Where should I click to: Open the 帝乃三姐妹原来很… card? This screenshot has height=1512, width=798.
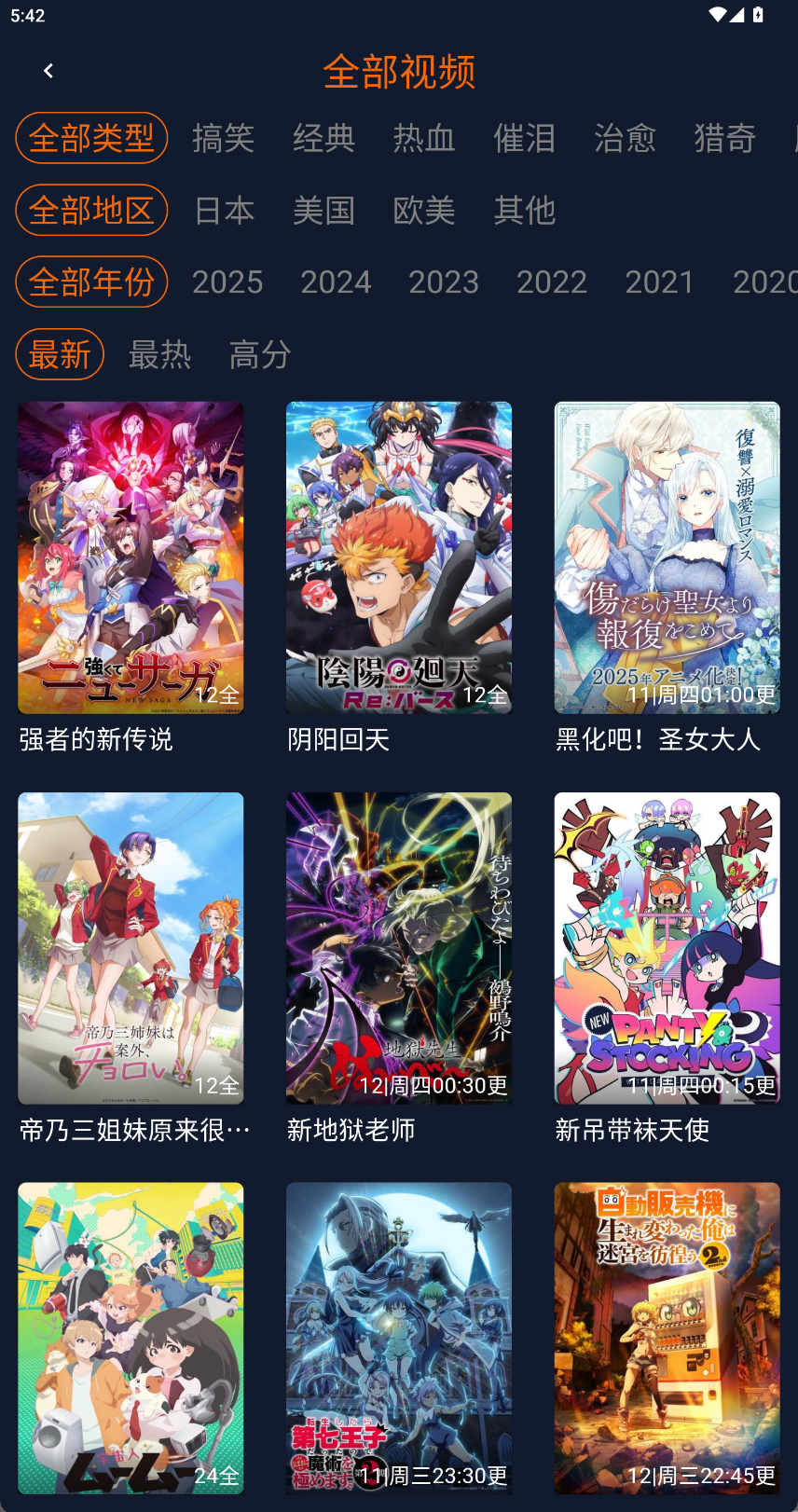click(x=131, y=948)
